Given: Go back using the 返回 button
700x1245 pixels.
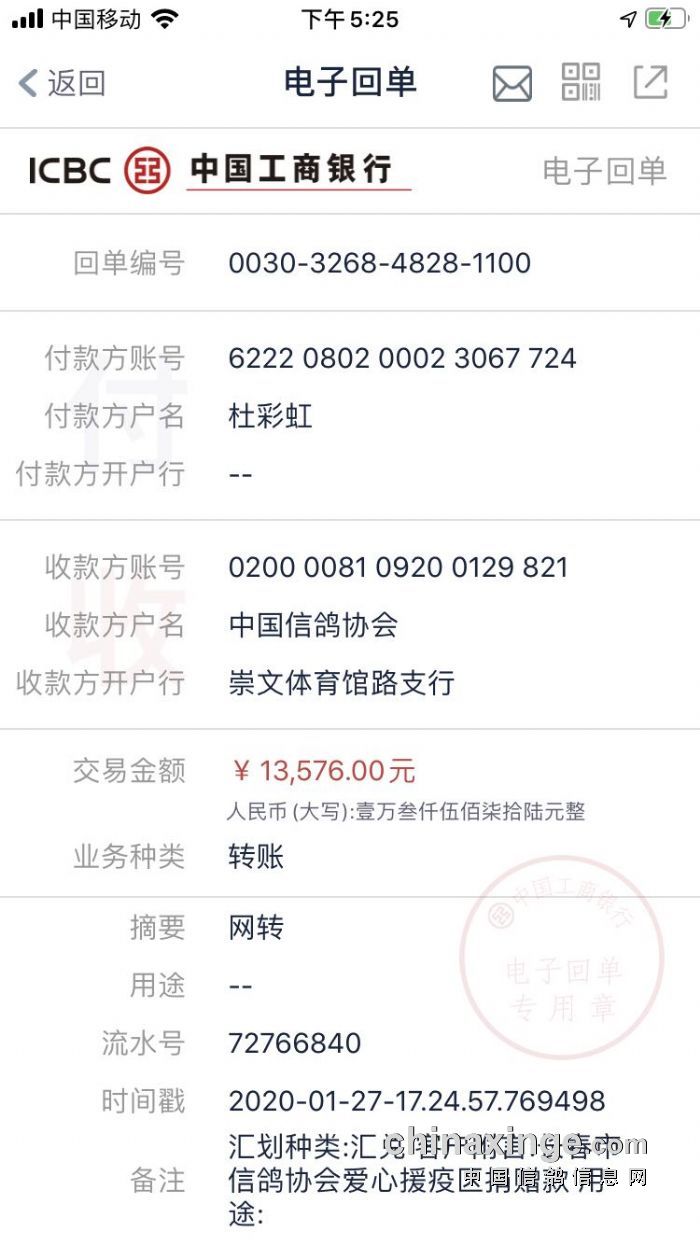Looking at the screenshot, I should 62,83.
